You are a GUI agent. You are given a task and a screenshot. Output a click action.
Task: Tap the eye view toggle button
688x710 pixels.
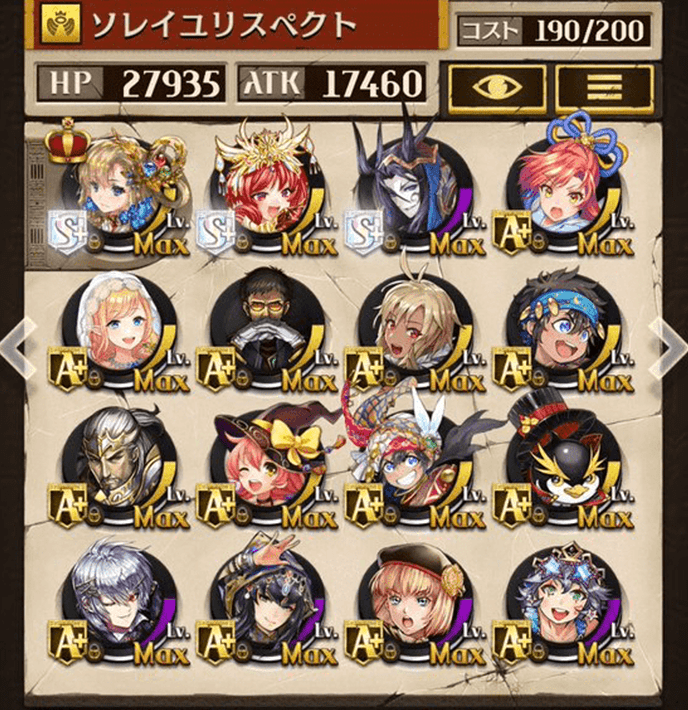(x=497, y=88)
